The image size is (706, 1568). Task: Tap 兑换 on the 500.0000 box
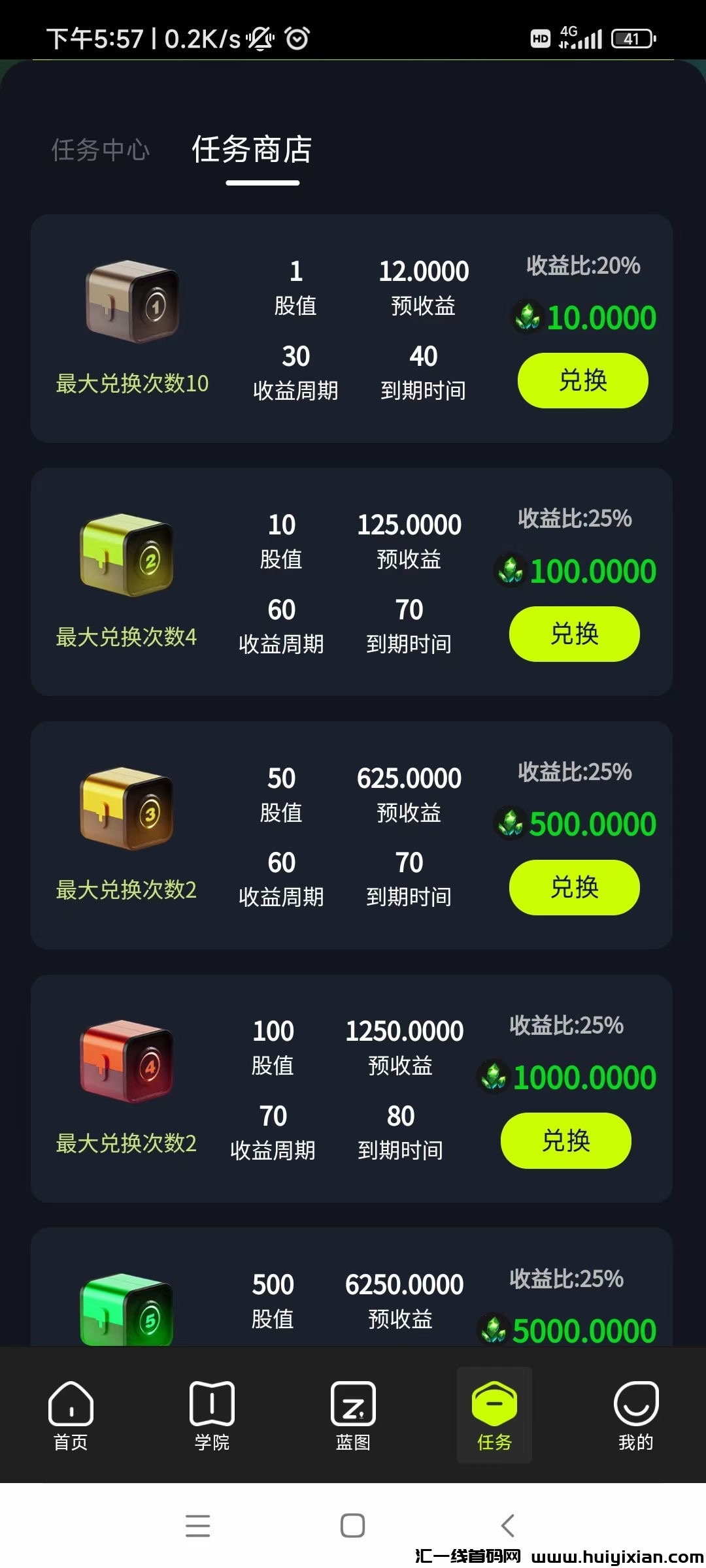(574, 887)
